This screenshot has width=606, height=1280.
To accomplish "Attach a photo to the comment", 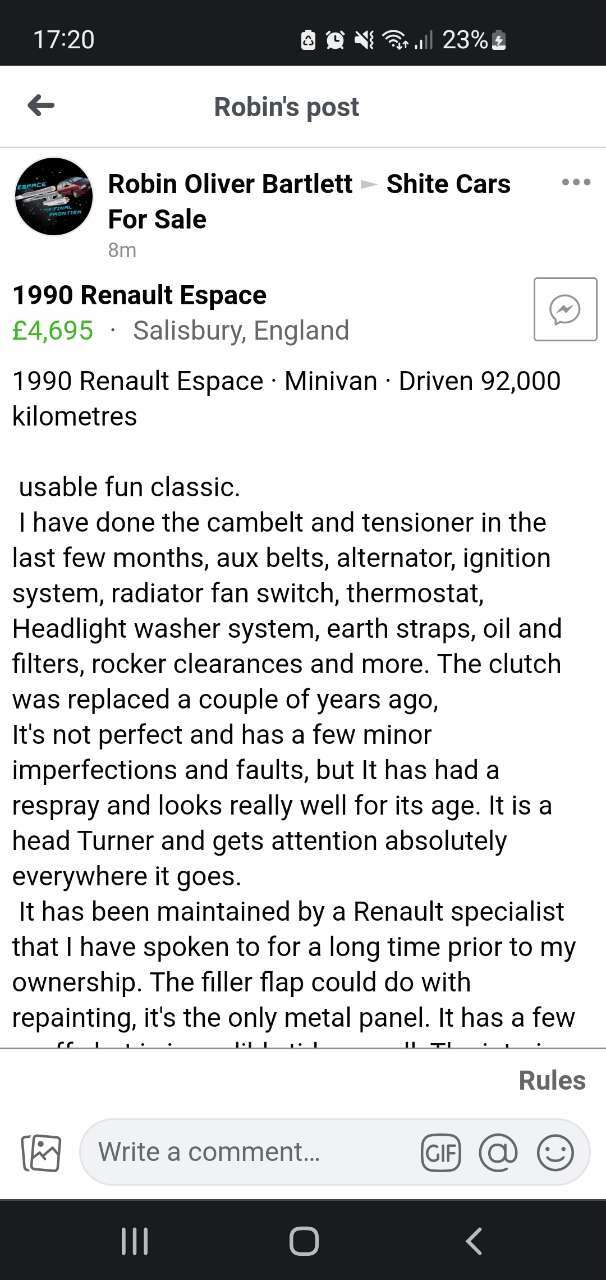I will (x=41, y=1152).
